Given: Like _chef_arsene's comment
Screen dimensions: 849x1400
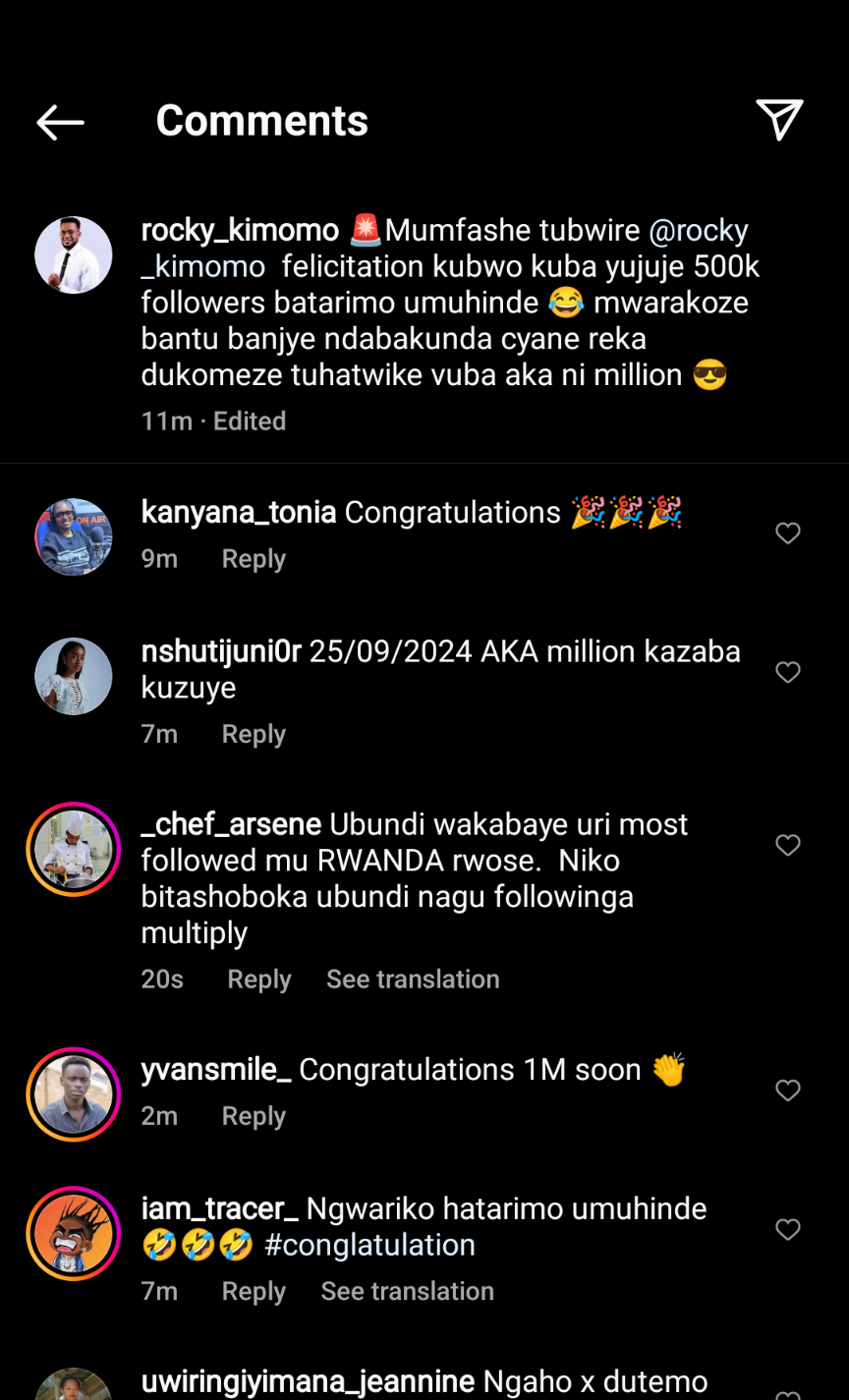Looking at the screenshot, I should tap(788, 846).
